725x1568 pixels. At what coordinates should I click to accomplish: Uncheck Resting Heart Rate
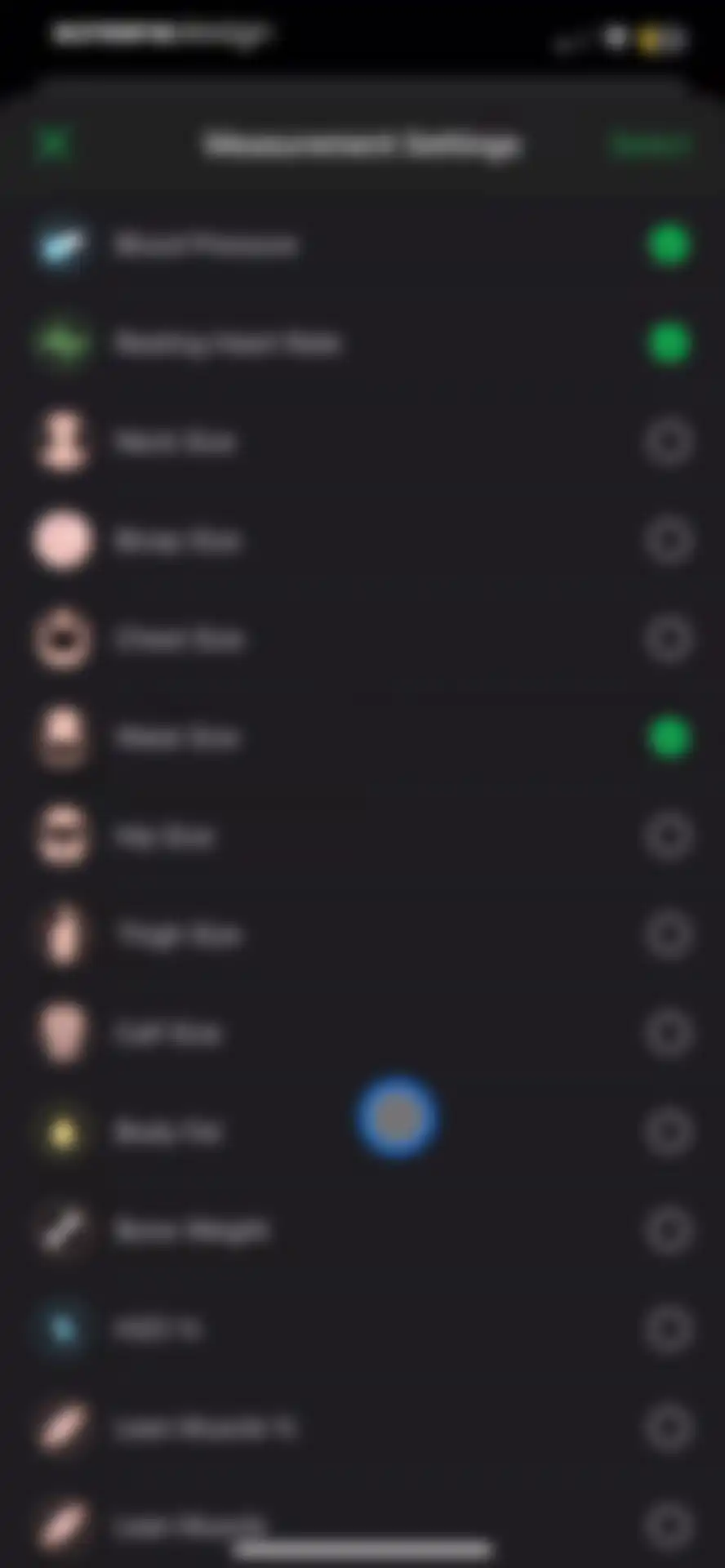point(669,343)
